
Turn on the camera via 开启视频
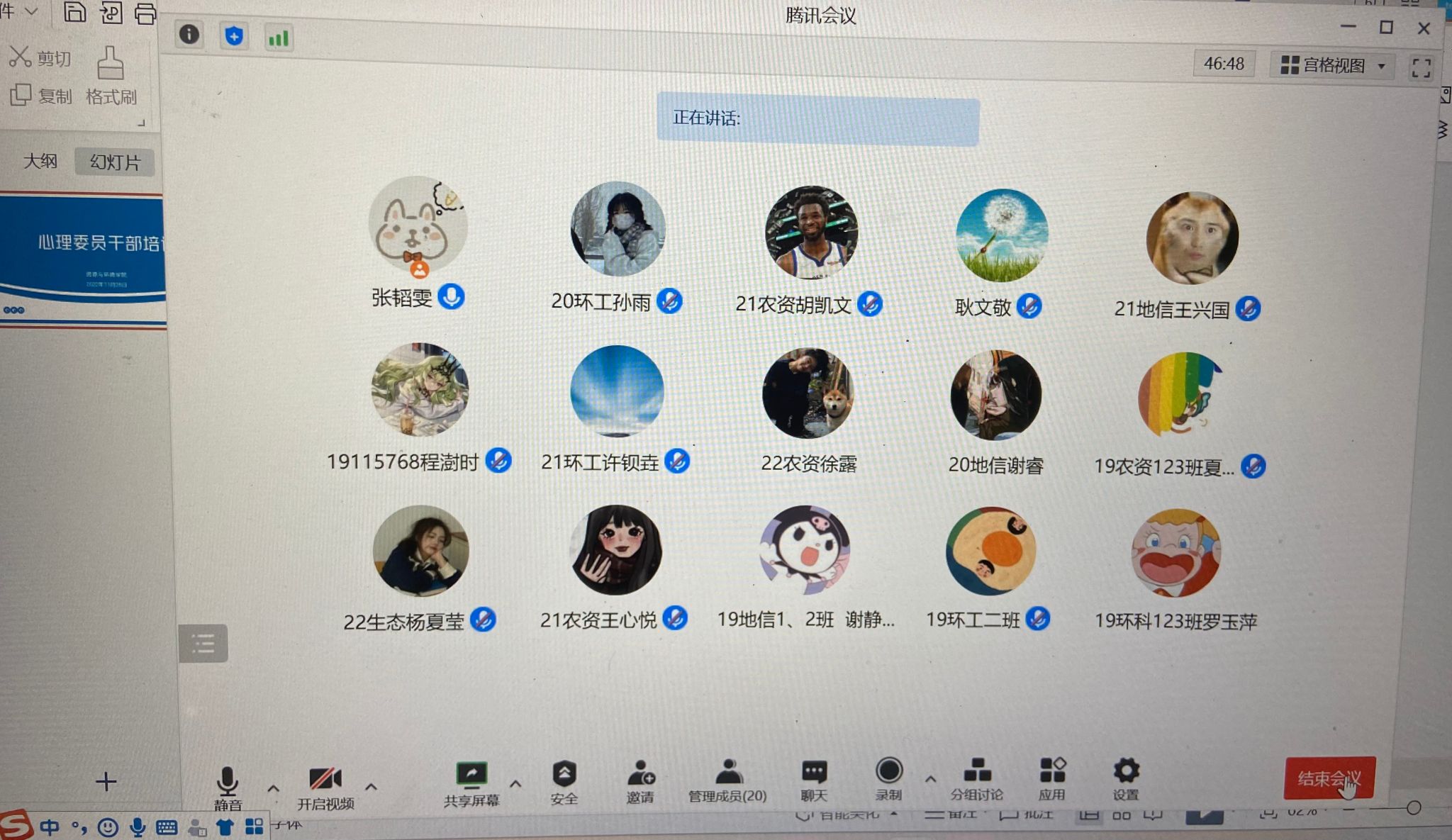325,785
